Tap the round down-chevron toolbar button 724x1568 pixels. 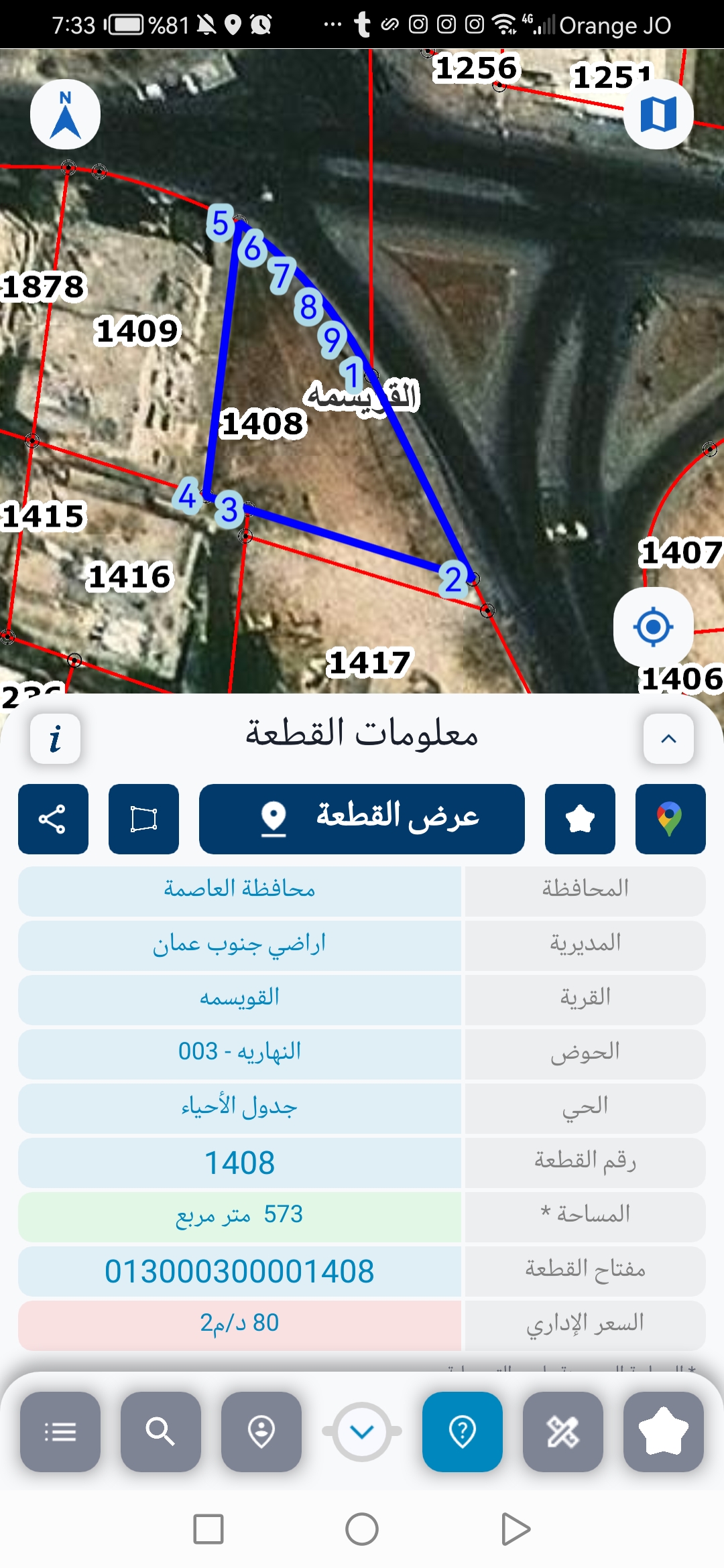pos(362,1432)
